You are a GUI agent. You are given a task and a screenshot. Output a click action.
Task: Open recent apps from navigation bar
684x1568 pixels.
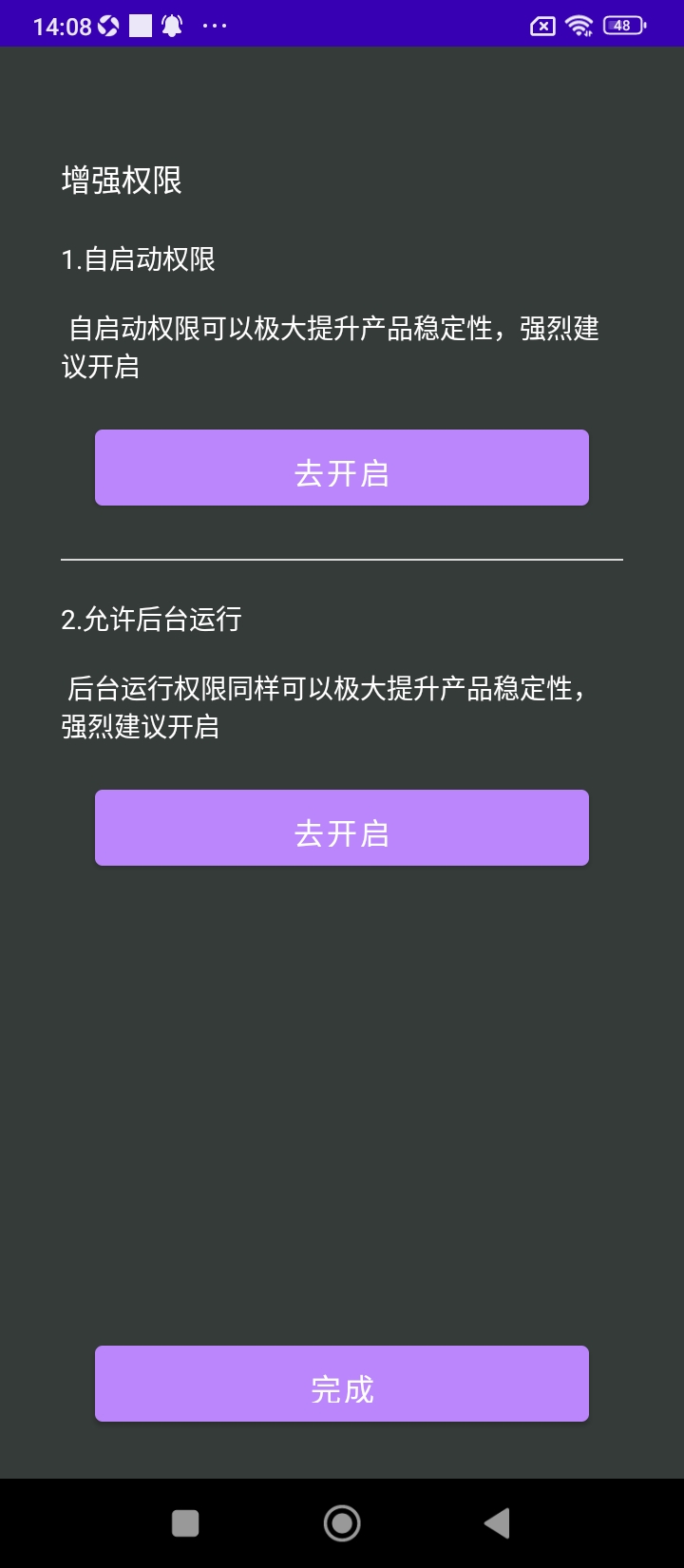click(x=185, y=1523)
